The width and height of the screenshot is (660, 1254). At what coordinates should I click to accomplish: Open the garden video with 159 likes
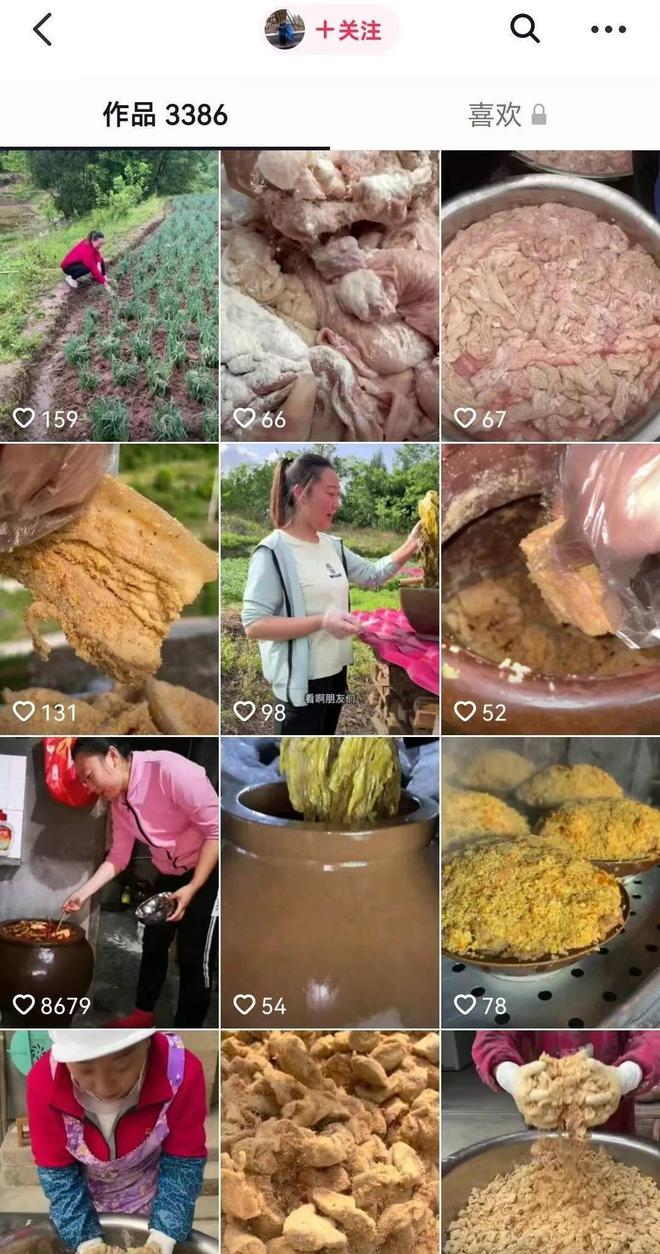[109, 295]
